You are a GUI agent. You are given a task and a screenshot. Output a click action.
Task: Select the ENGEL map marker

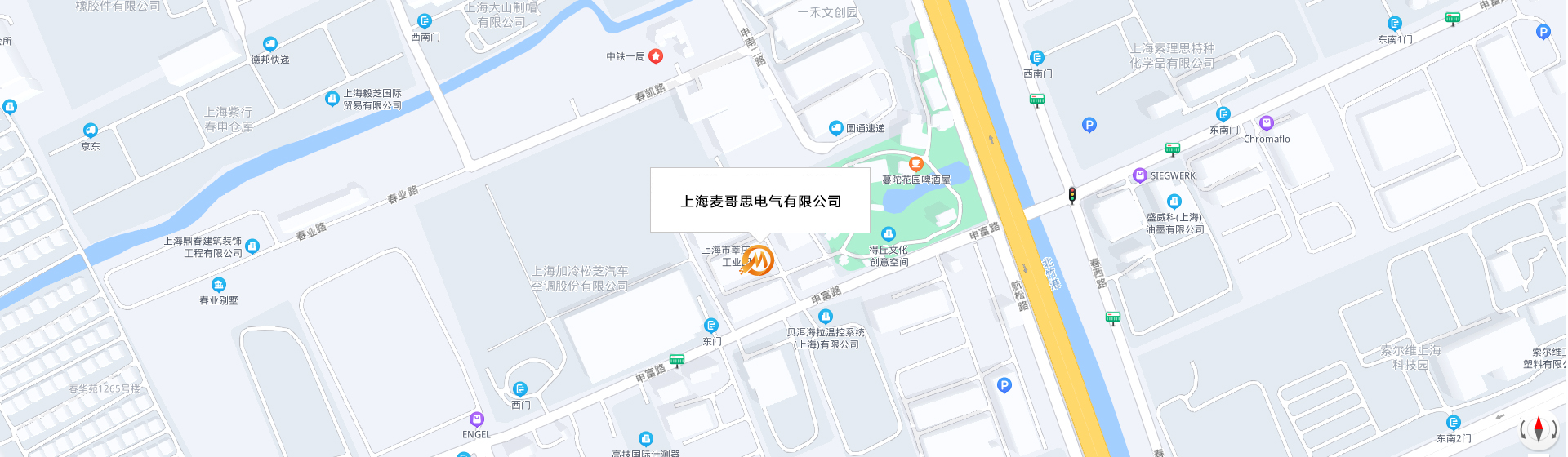476,419
